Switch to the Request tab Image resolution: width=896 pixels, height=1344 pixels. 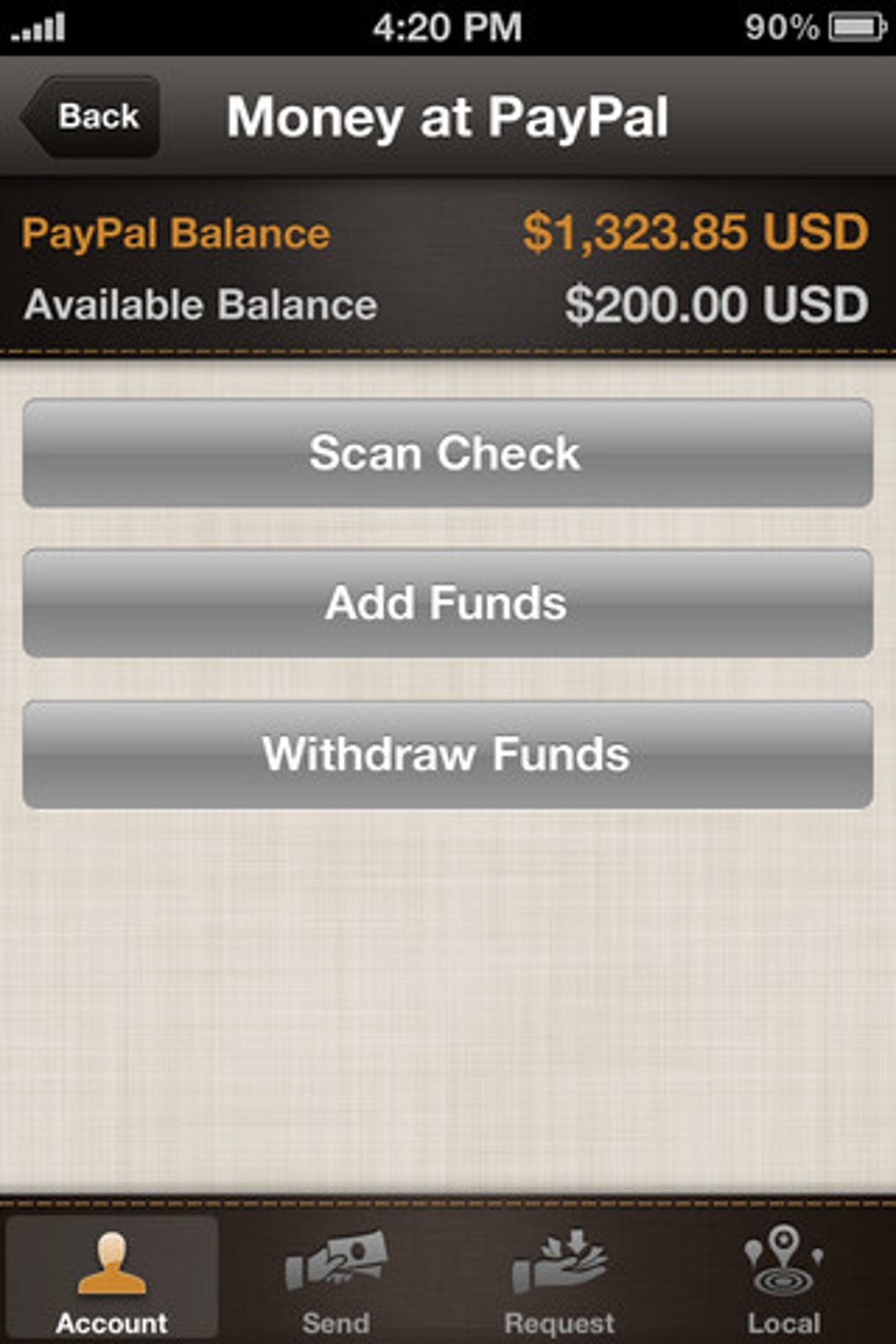[560, 1280]
